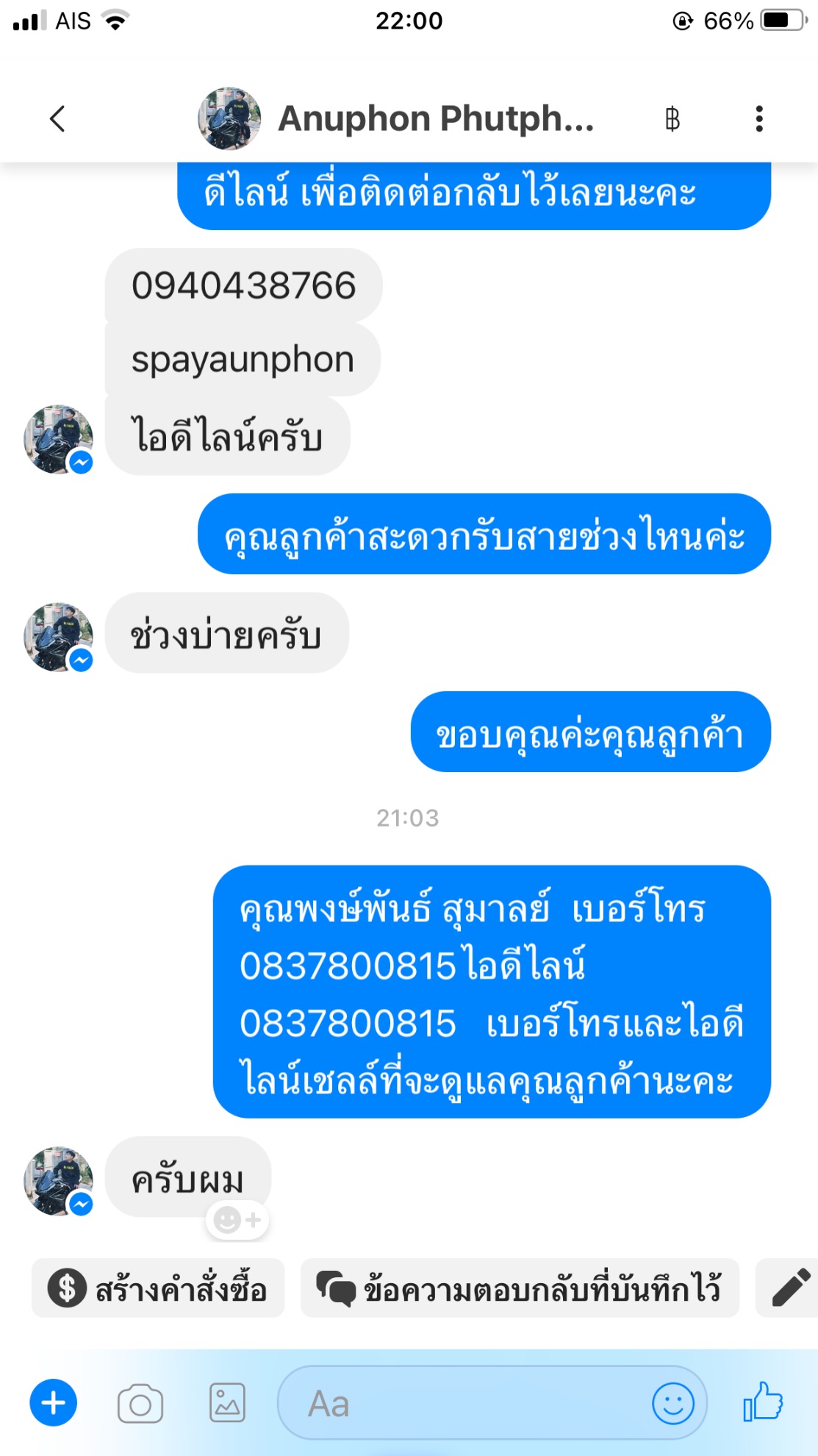Add reaction to the ครับผม message
This screenshot has width=818, height=1456.
pos(237,1220)
